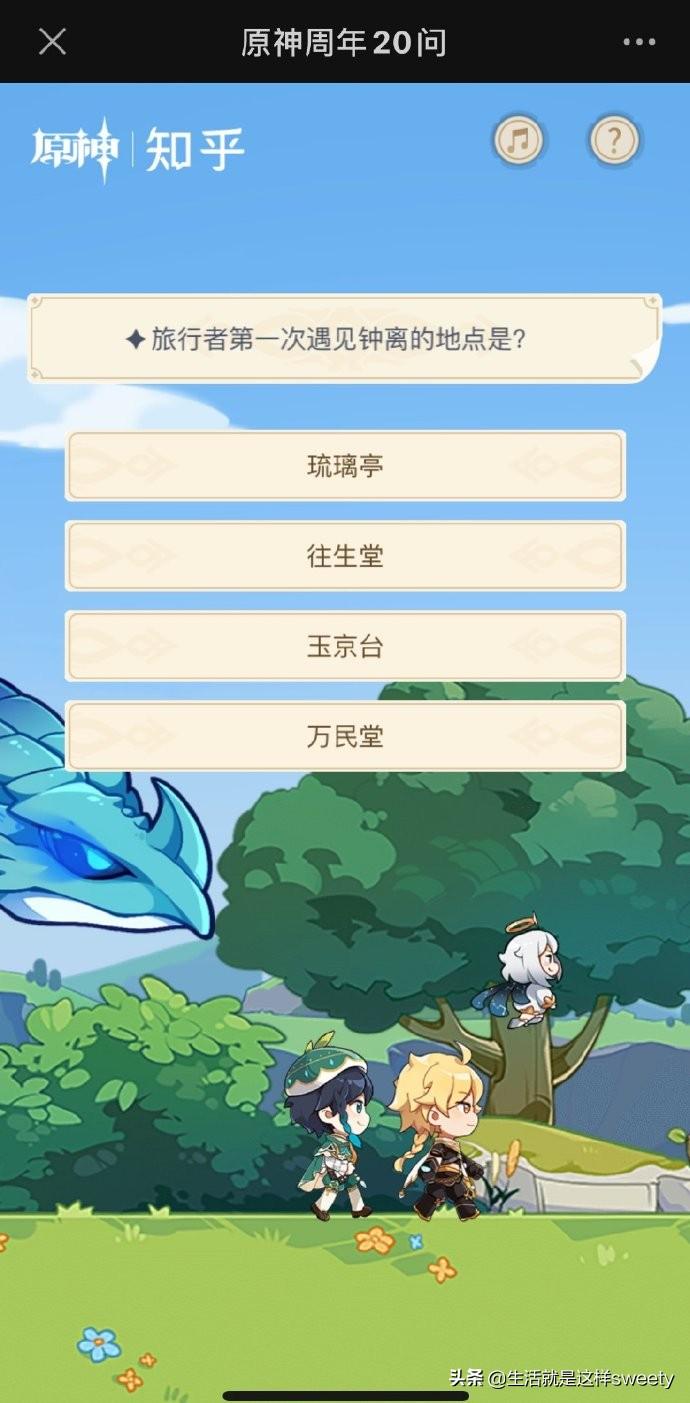Close the 原神周年20问 page
This screenshot has height=1403, width=690.
click(52, 42)
